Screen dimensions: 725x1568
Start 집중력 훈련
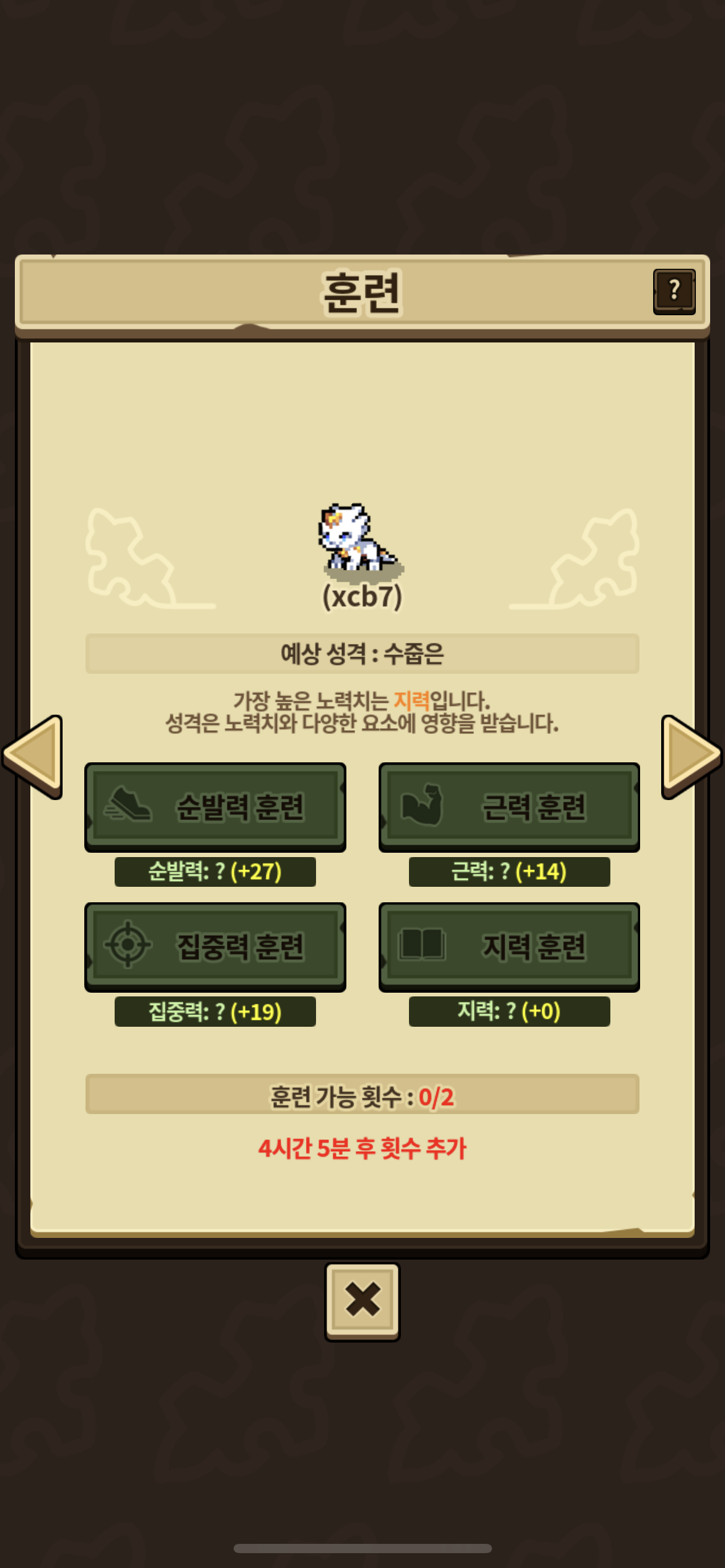(215, 947)
